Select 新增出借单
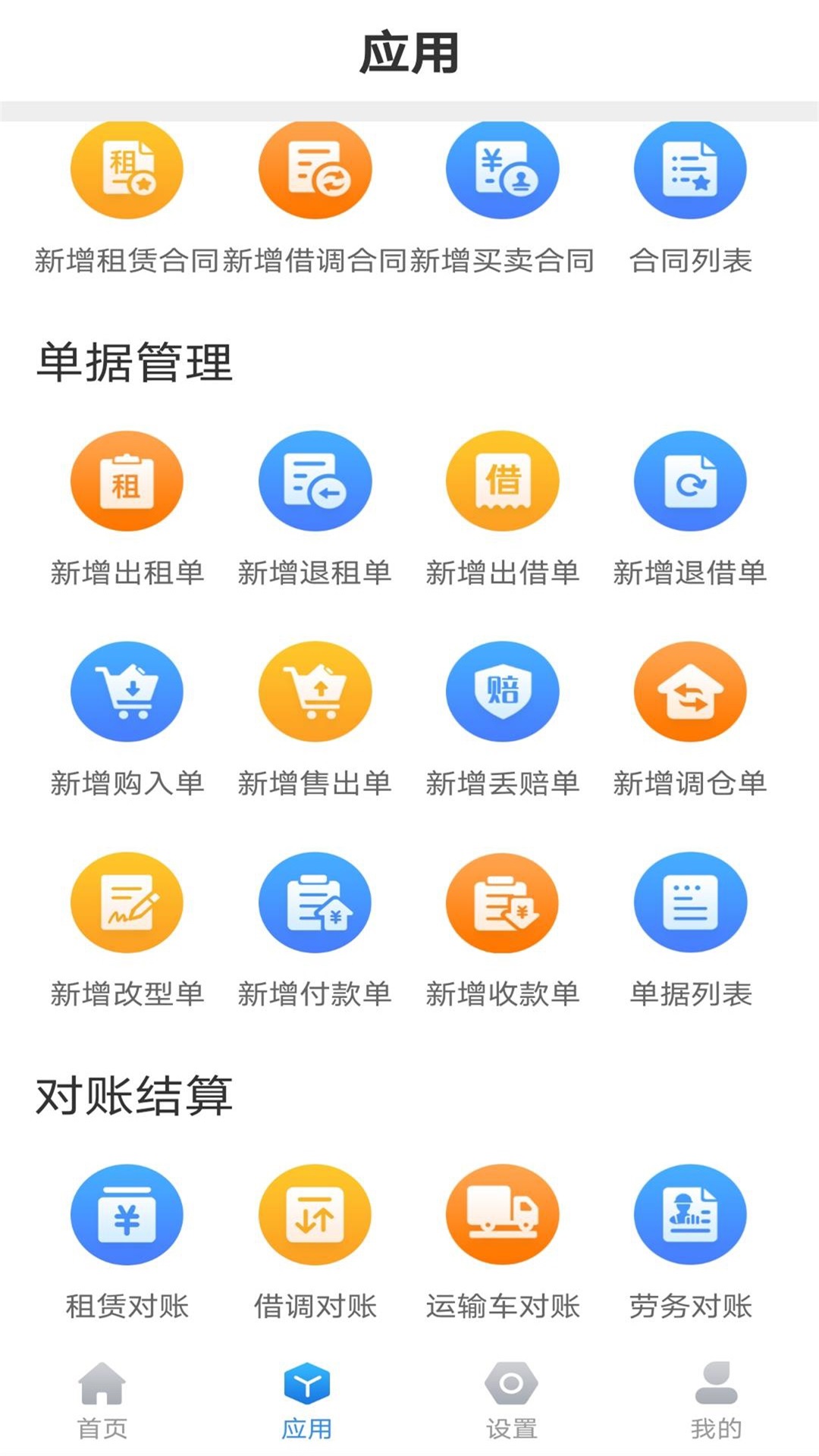The image size is (819, 1456). pos(502,482)
